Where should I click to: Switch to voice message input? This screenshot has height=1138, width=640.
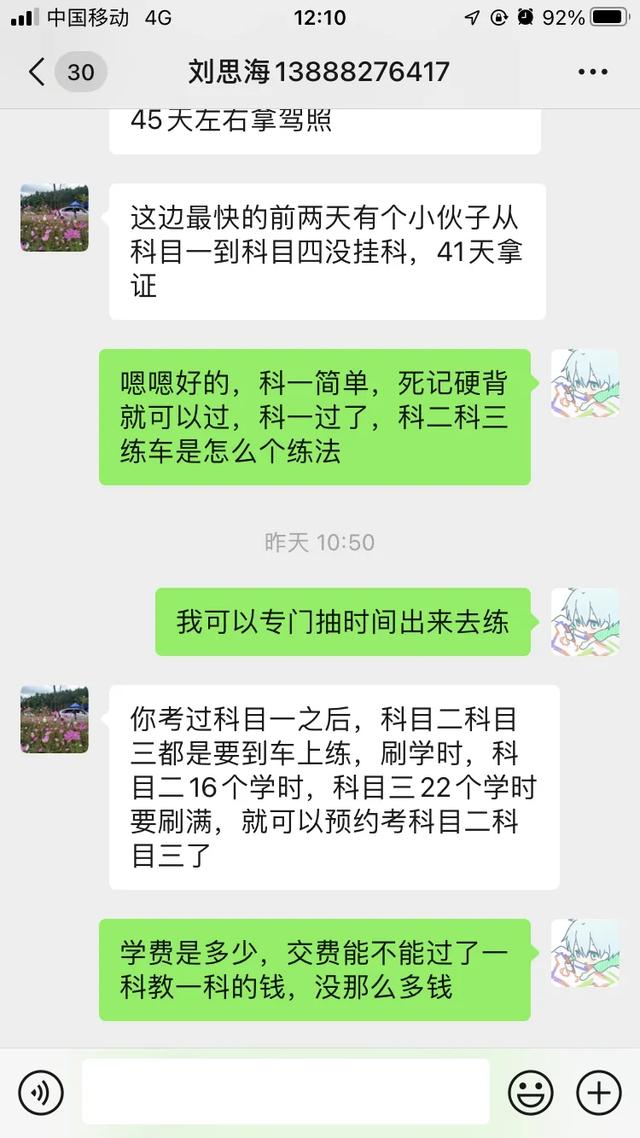(41, 1092)
